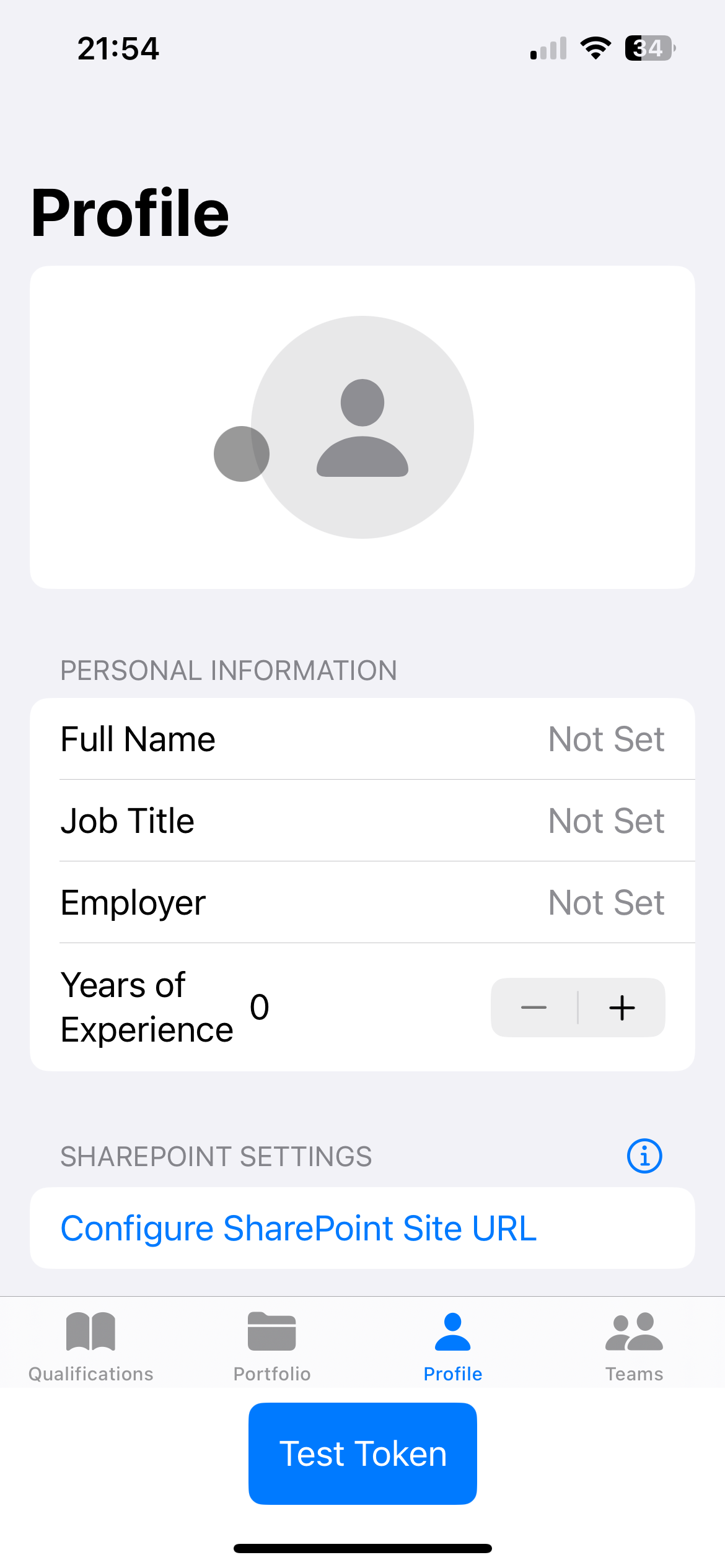Viewport: 725px width, 1568px height.
Task: Select the Portfolio folder icon
Action: pos(271,1330)
